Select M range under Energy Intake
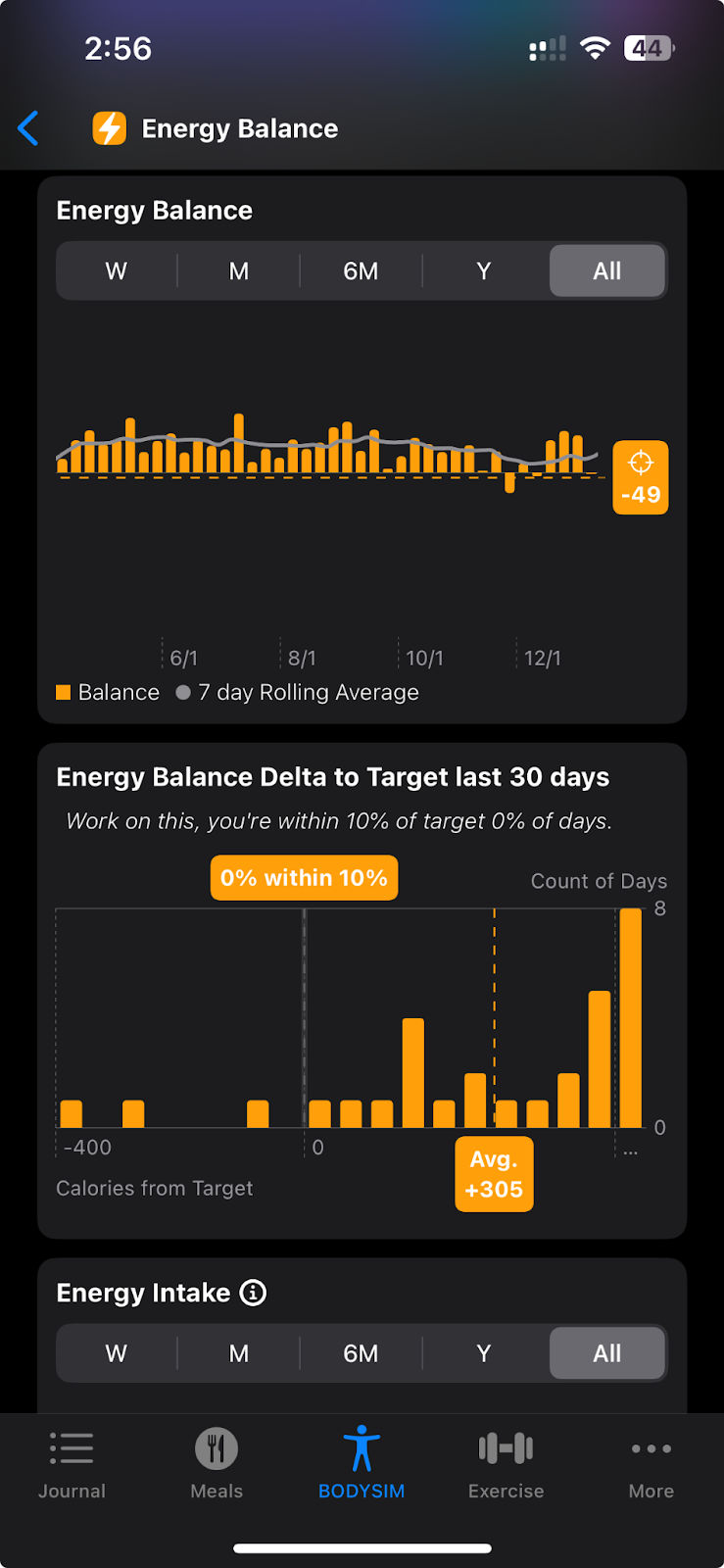Viewport: 724px width, 1568px height. pos(239,1353)
